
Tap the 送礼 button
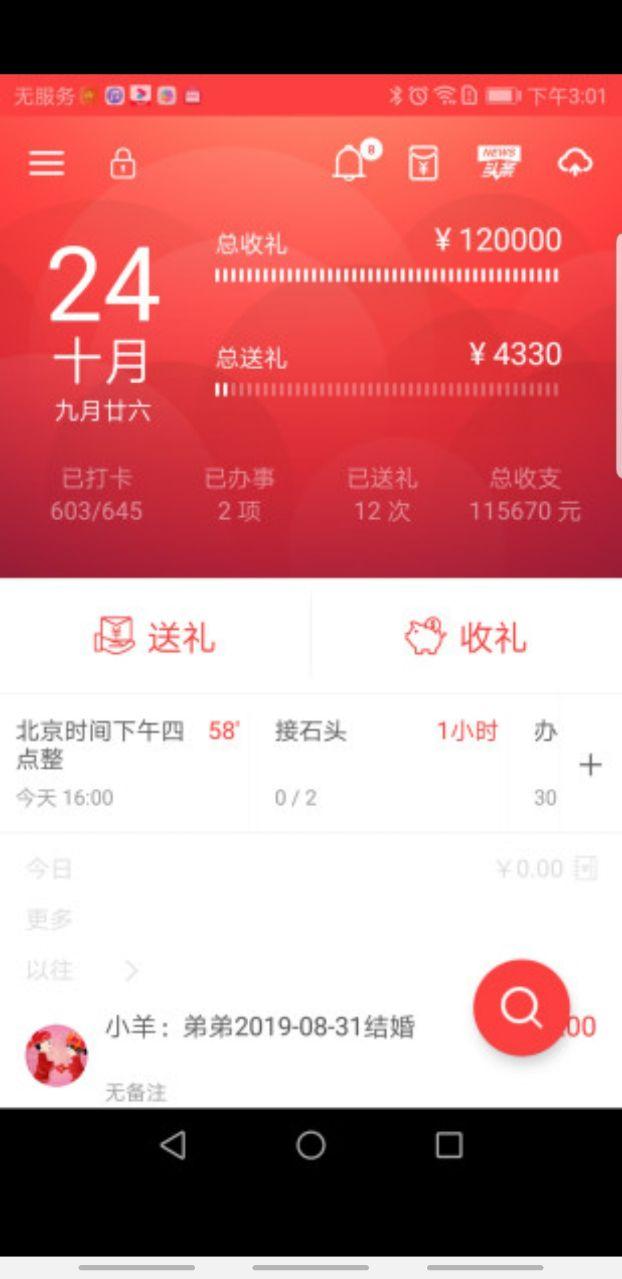[155, 637]
